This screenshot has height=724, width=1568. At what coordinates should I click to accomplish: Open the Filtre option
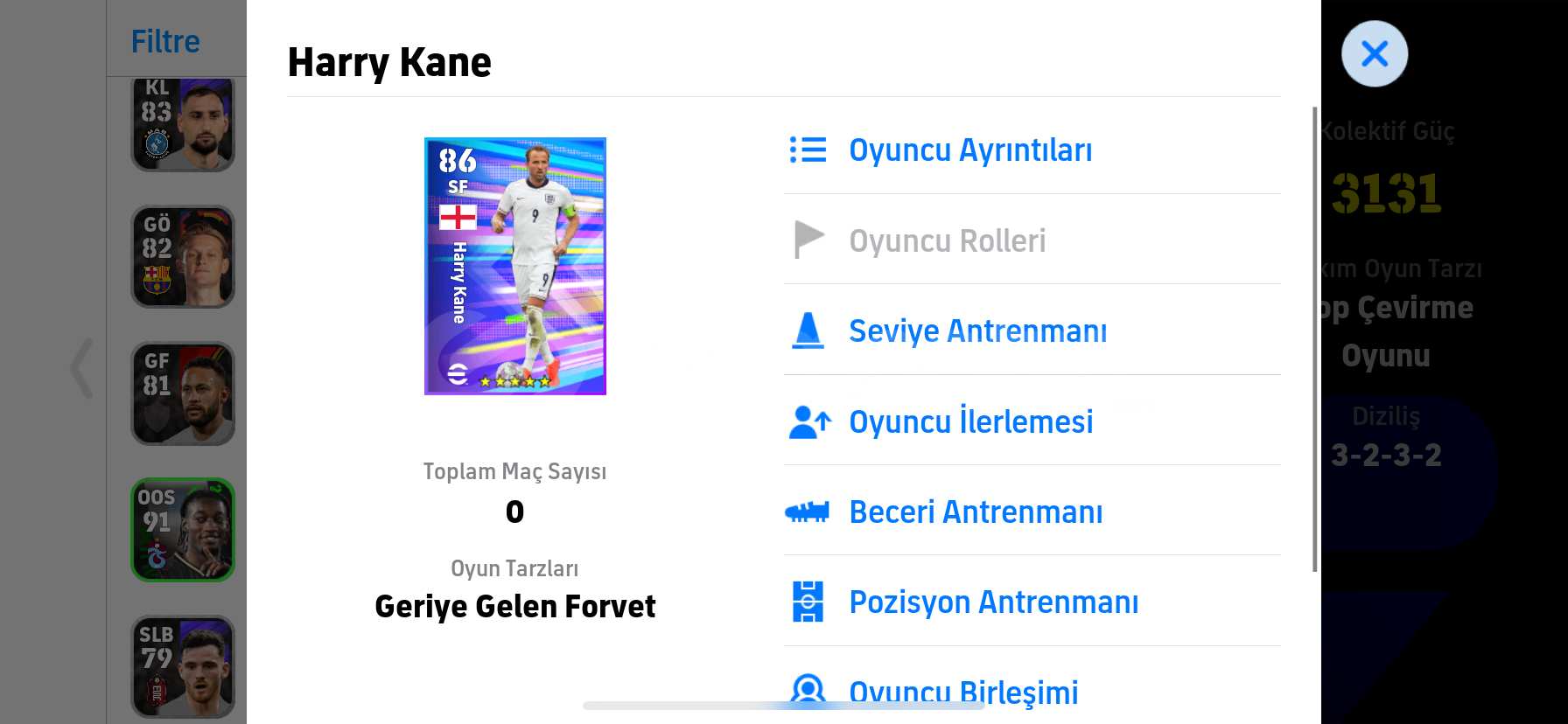point(165,41)
